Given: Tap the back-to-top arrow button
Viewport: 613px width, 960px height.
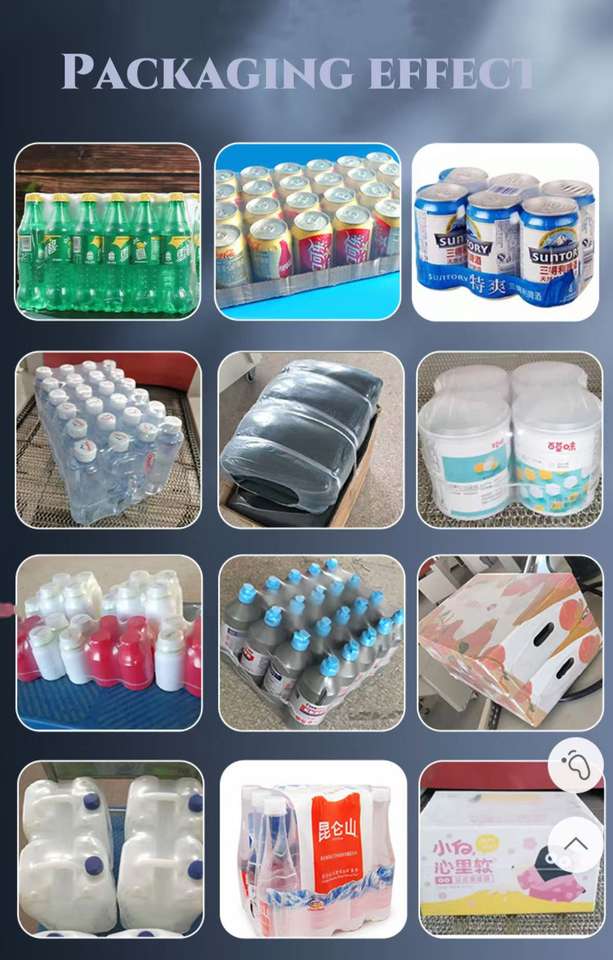Looking at the screenshot, I should 575,843.
